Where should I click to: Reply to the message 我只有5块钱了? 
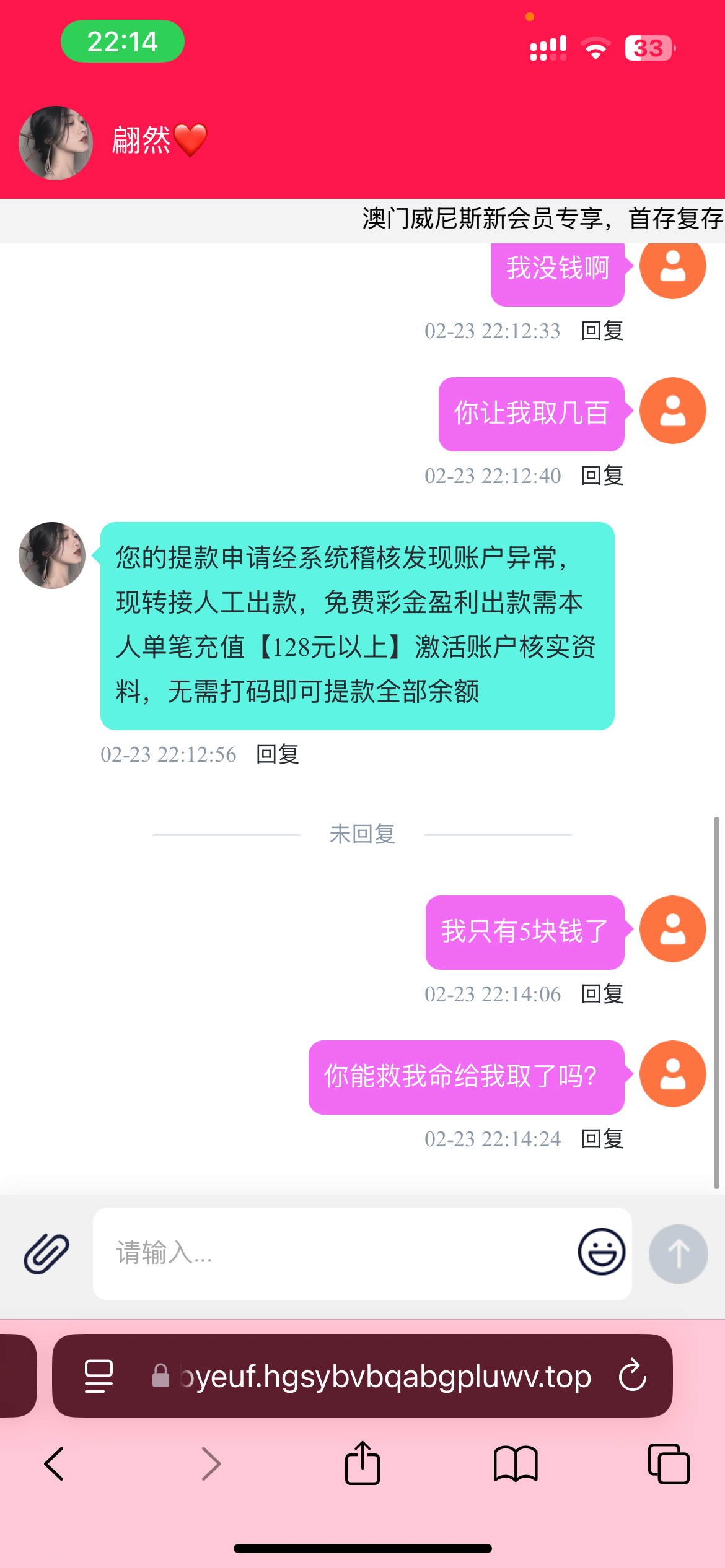tap(602, 994)
